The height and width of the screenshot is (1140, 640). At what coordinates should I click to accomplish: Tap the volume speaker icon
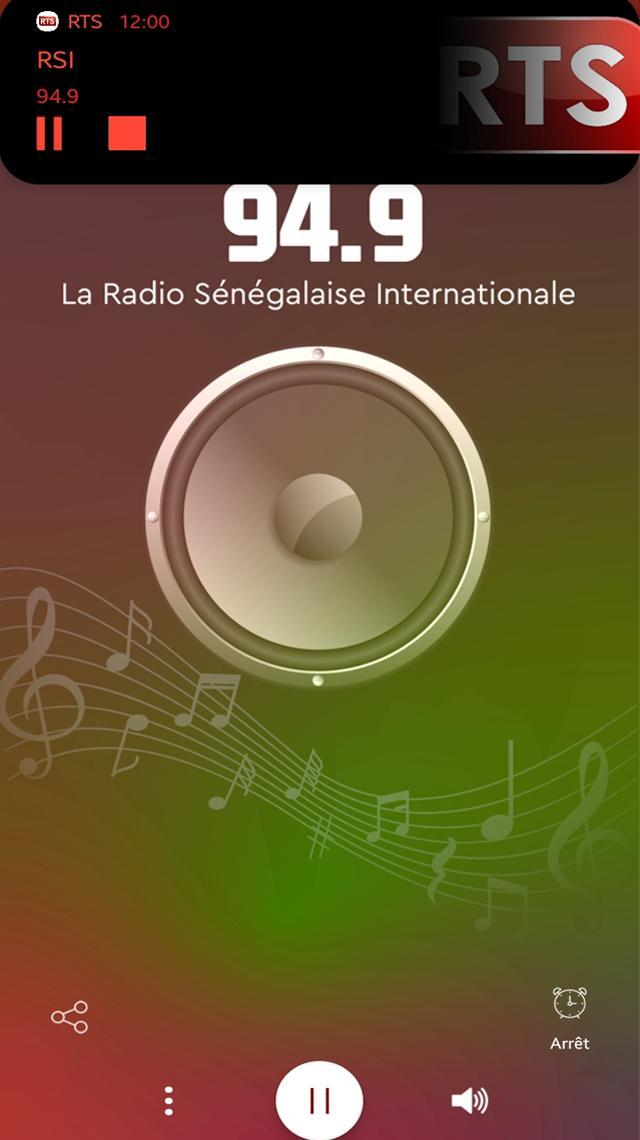469,1101
